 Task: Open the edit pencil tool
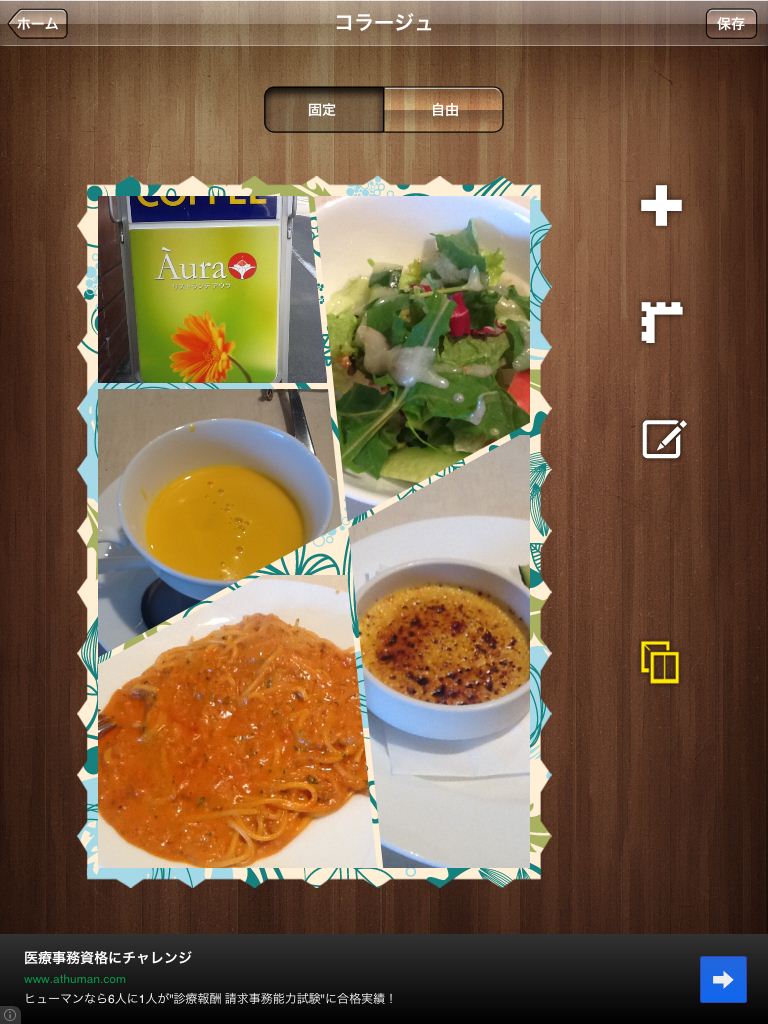point(664,439)
